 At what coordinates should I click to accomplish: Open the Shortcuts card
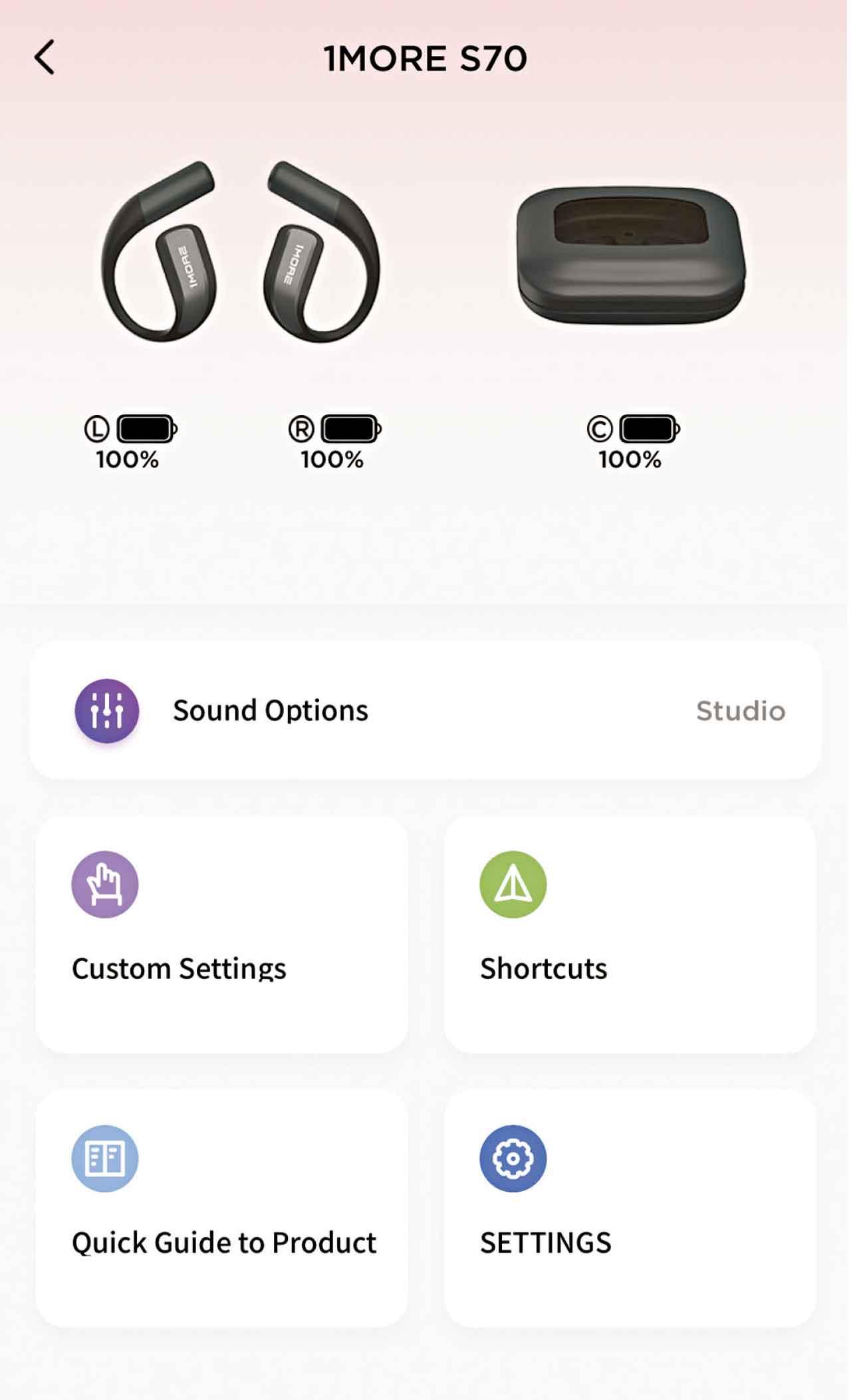click(630, 934)
